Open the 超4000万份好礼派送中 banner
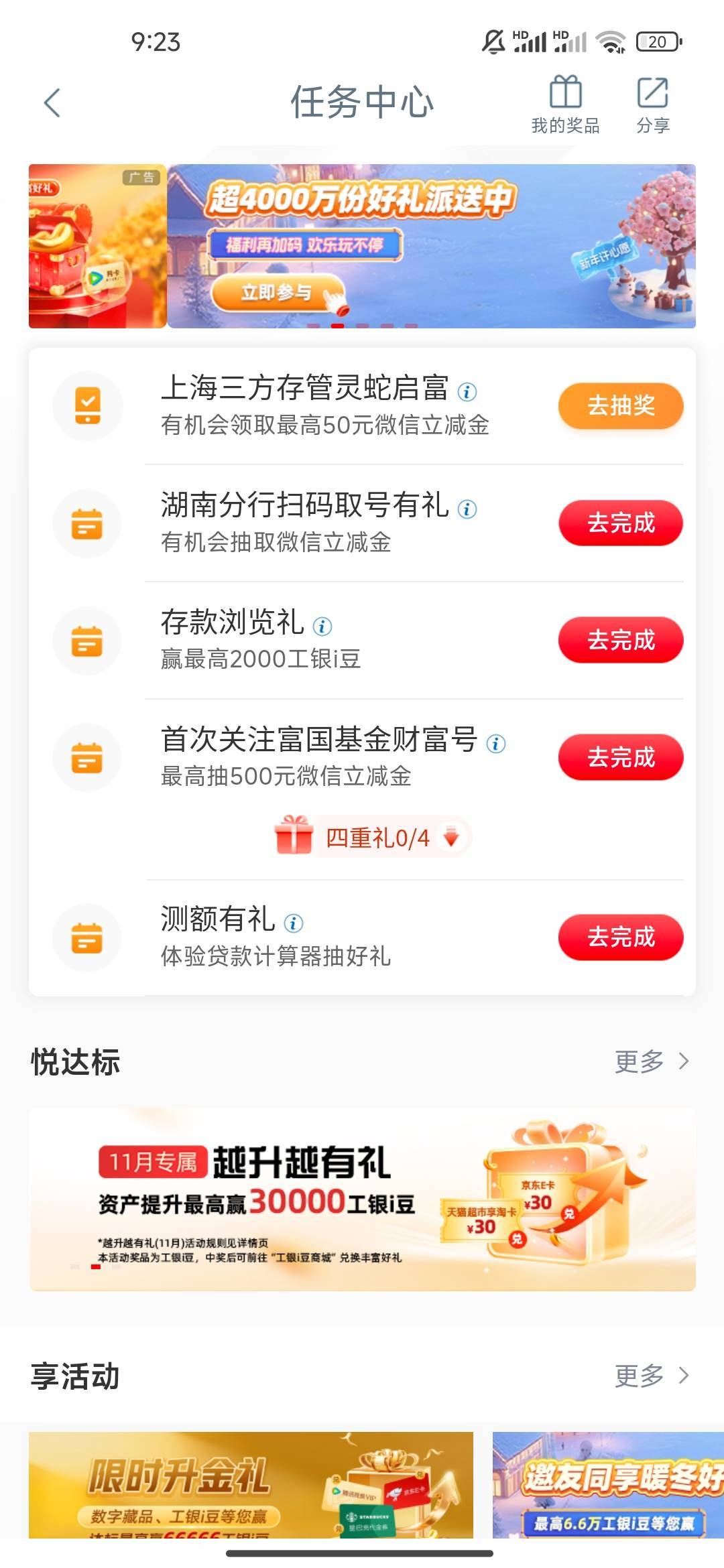This screenshot has height=1568, width=724. click(431, 246)
